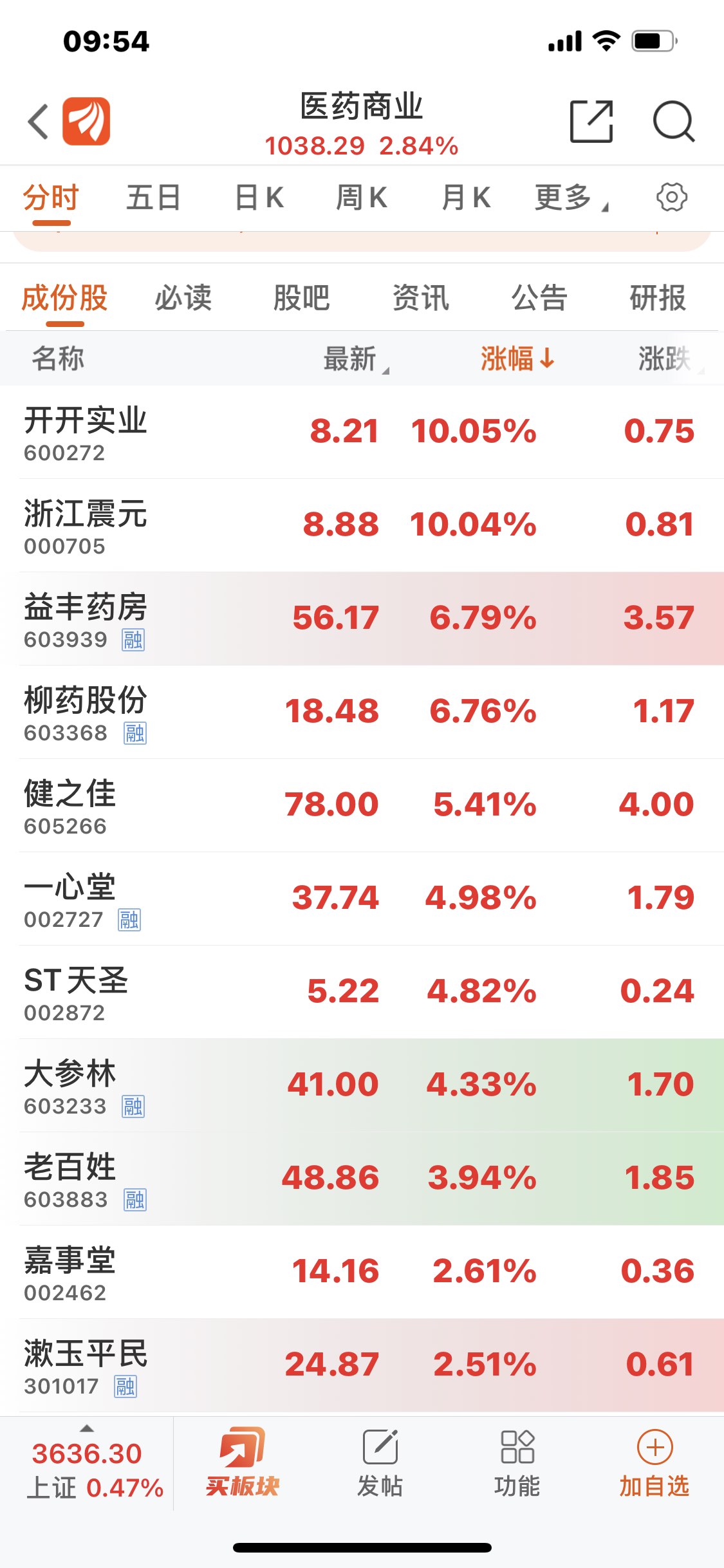Go back using the left arrow
The height and width of the screenshot is (1568, 724).
pyautogui.click(x=38, y=121)
